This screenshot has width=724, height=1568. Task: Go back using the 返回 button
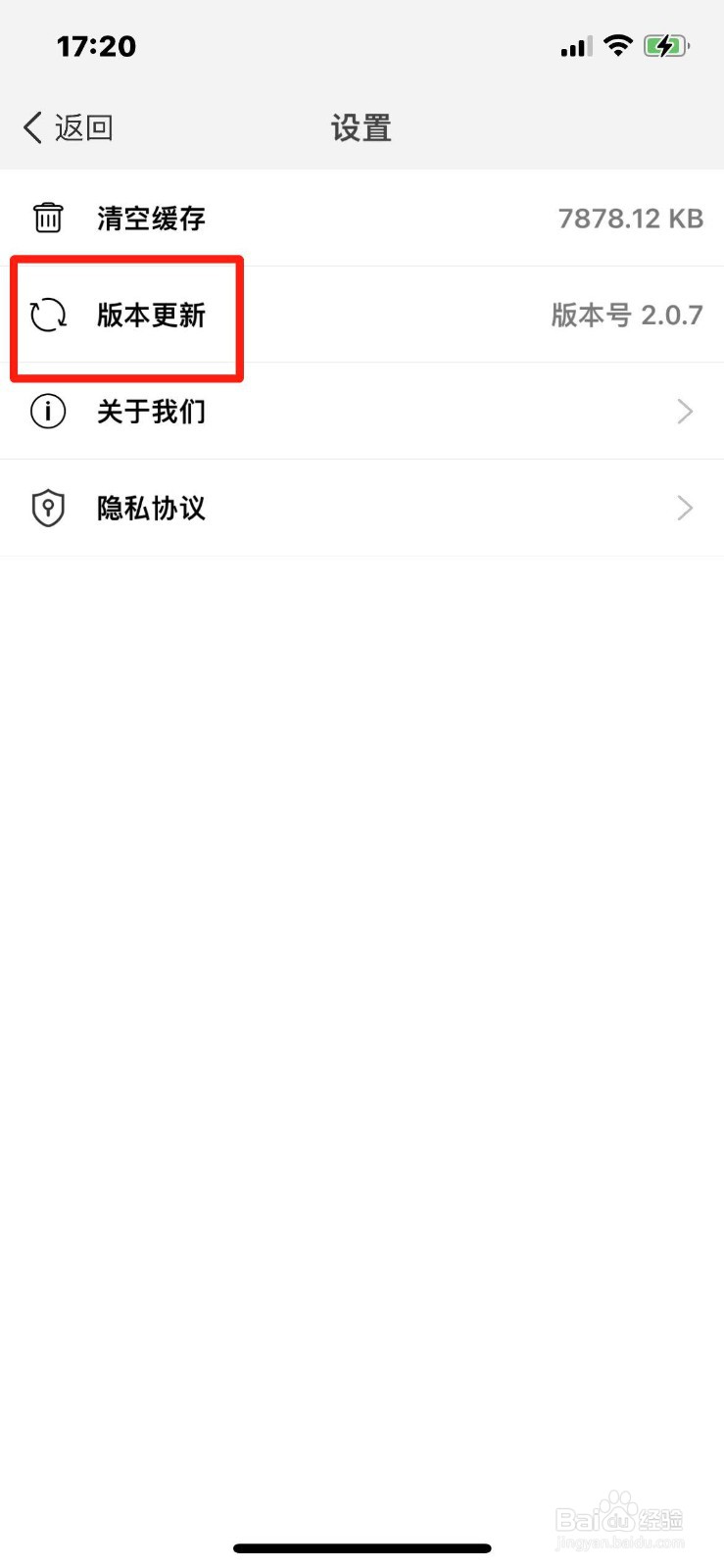pyautogui.click(x=69, y=127)
